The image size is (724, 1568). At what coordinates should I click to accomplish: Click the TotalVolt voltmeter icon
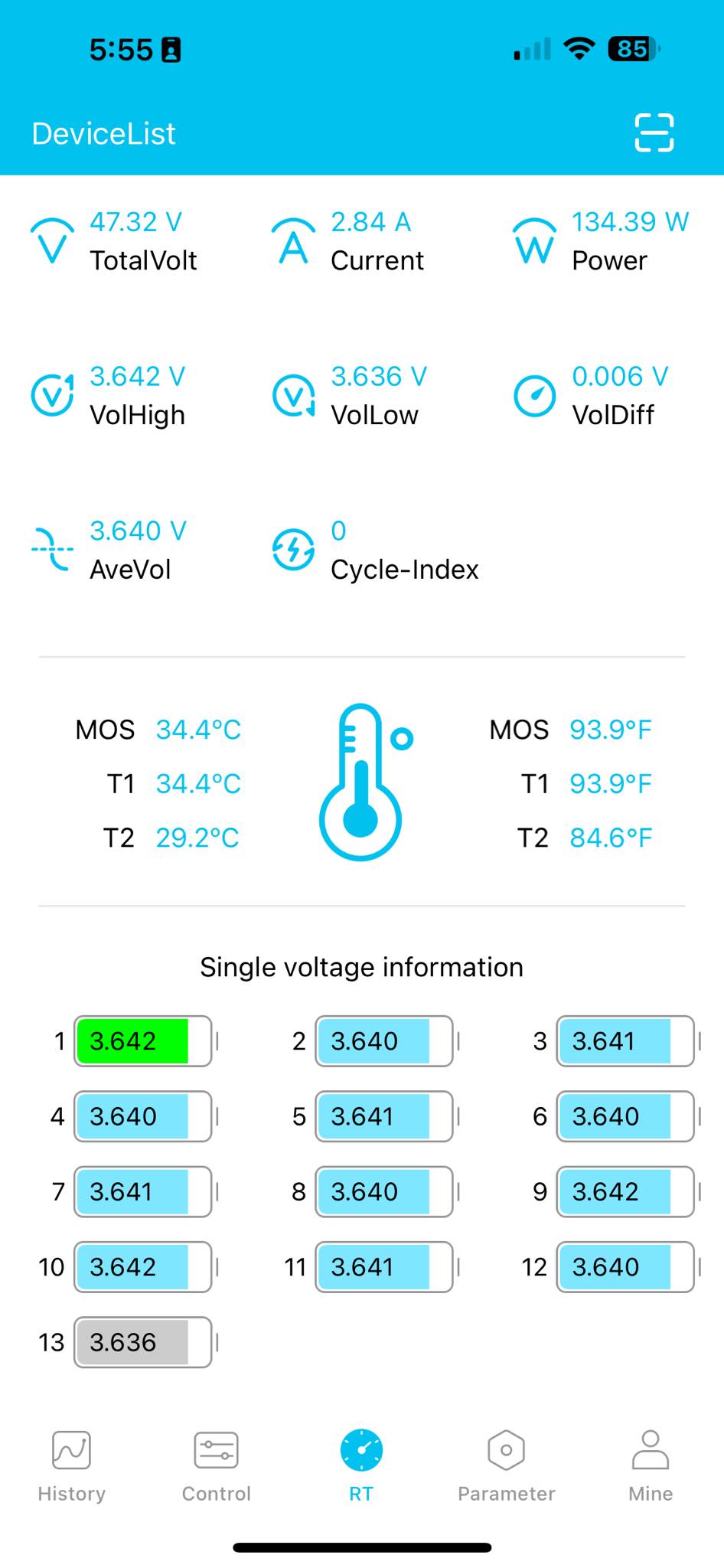(x=51, y=241)
